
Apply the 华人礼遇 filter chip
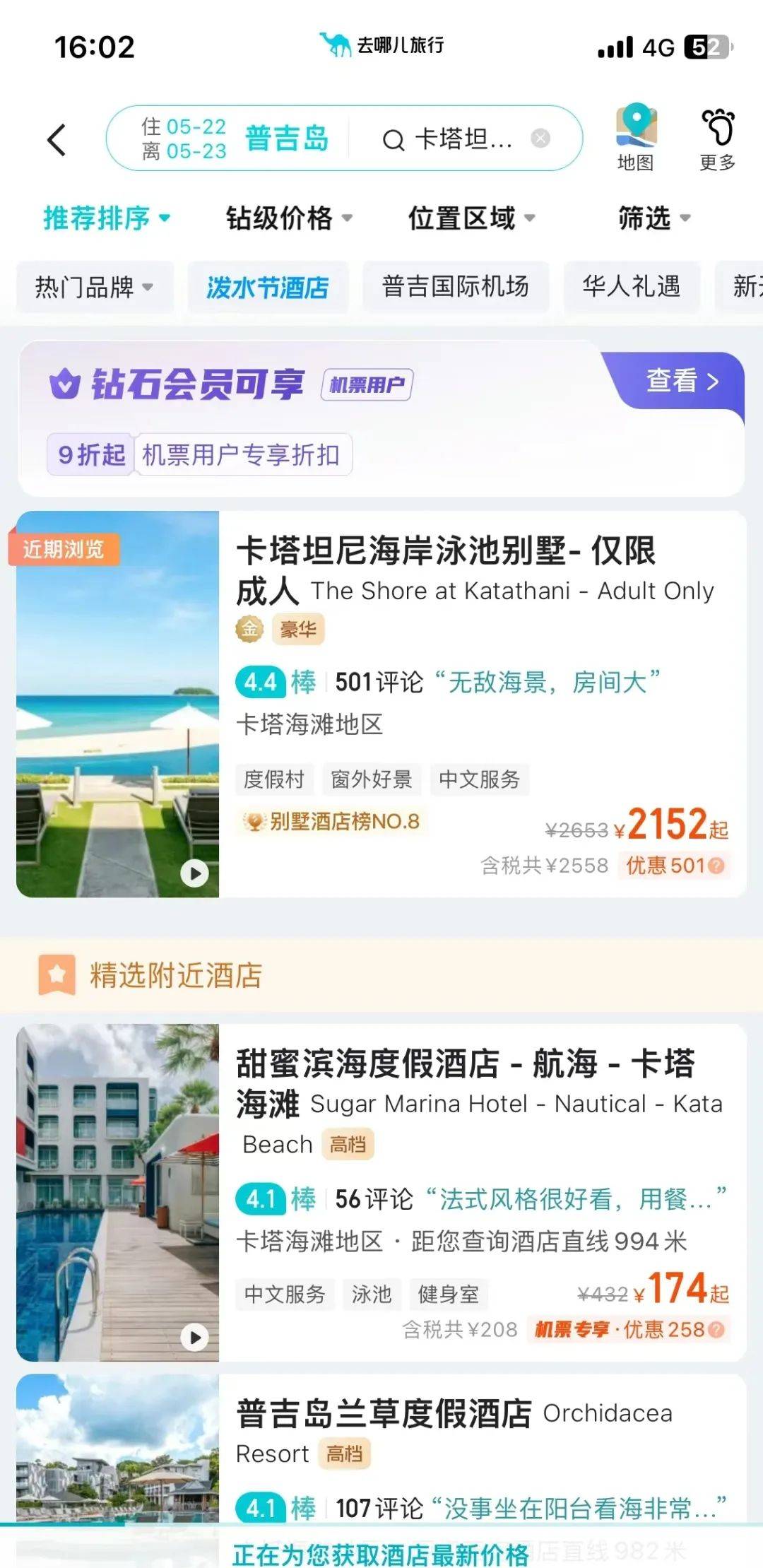(x=632, y=287)
